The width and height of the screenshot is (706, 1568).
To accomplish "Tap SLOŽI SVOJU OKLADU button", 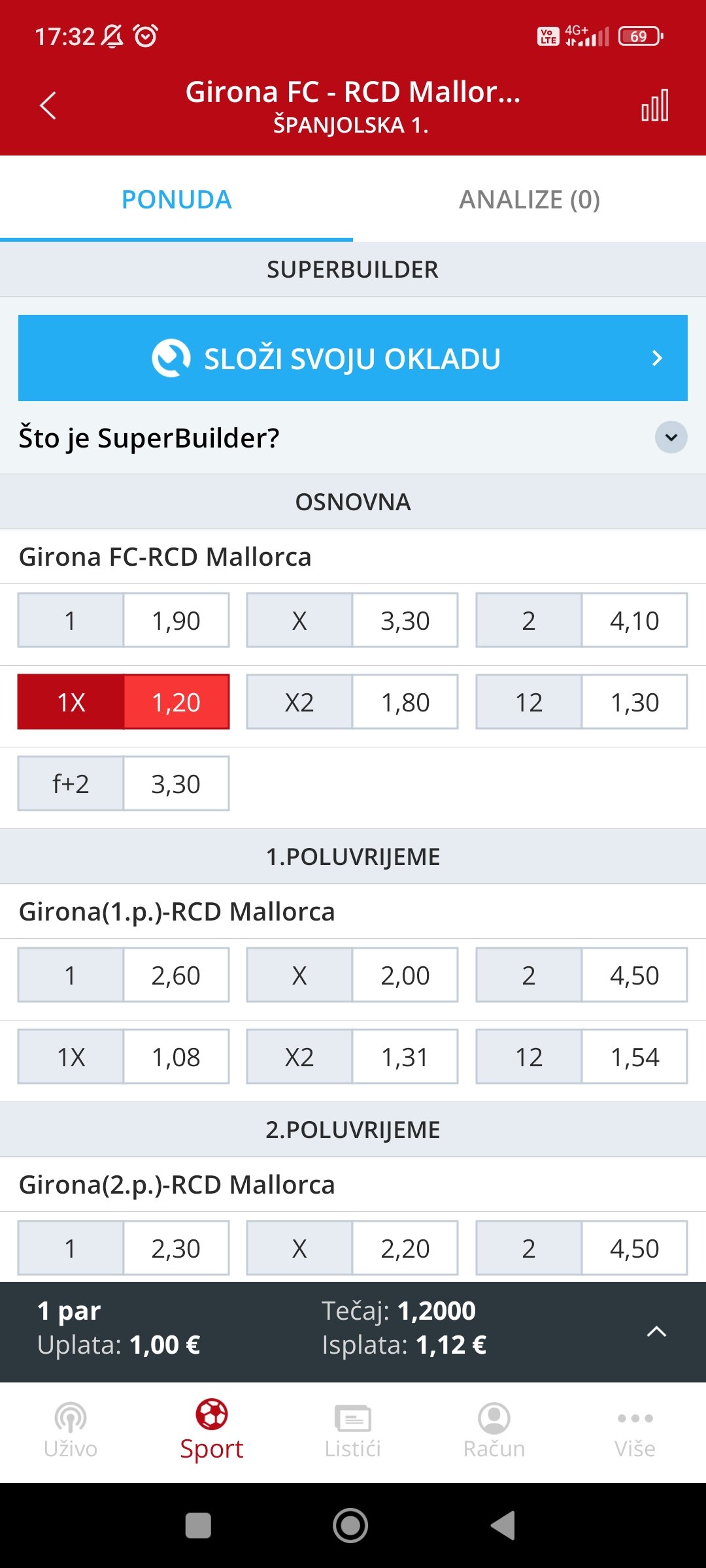I will click(x=353, y=358).
